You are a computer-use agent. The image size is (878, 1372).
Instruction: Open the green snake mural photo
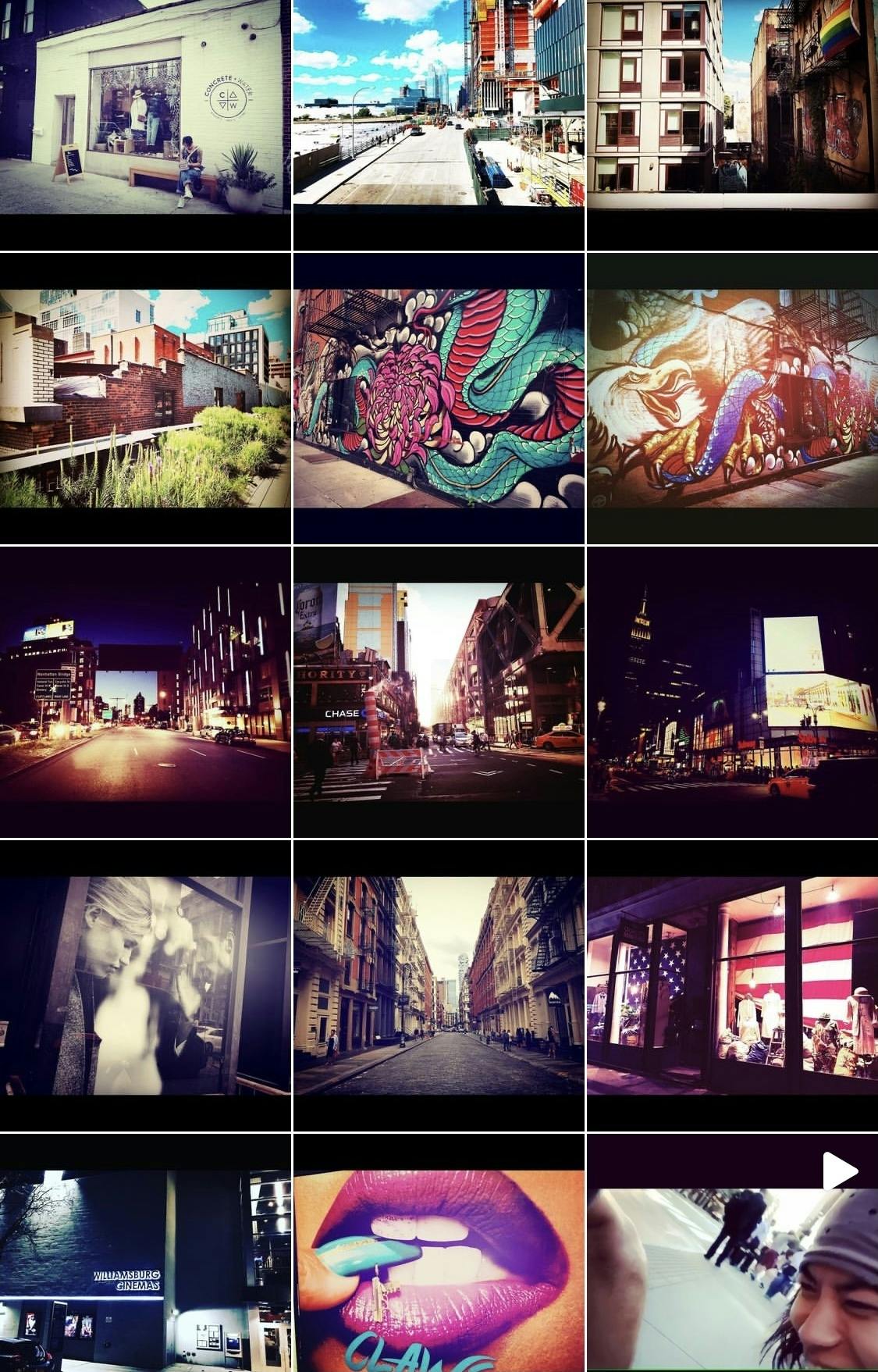click(x=439, y=398)
